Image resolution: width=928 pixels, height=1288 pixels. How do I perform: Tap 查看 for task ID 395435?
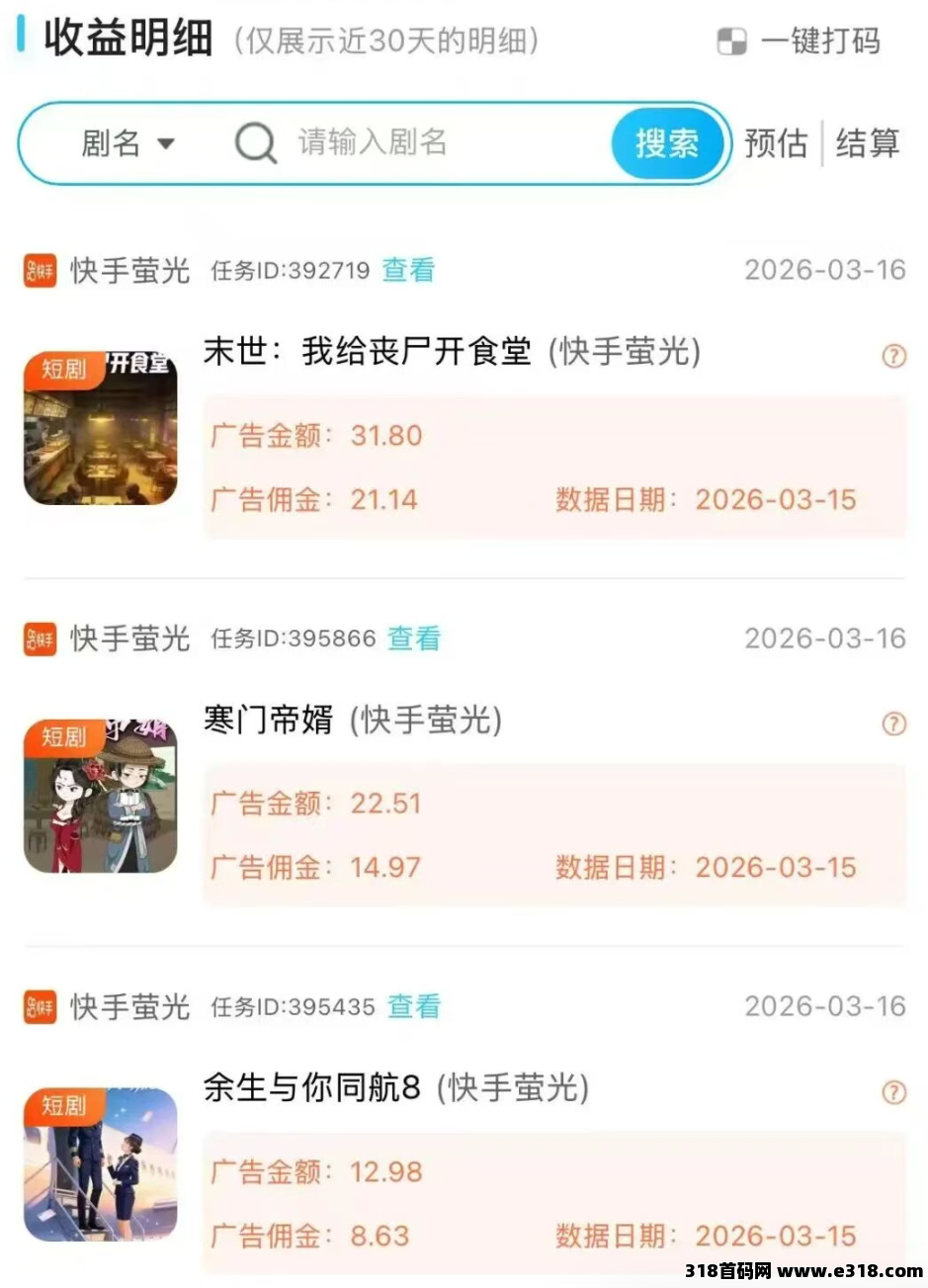click(413, 1006)
